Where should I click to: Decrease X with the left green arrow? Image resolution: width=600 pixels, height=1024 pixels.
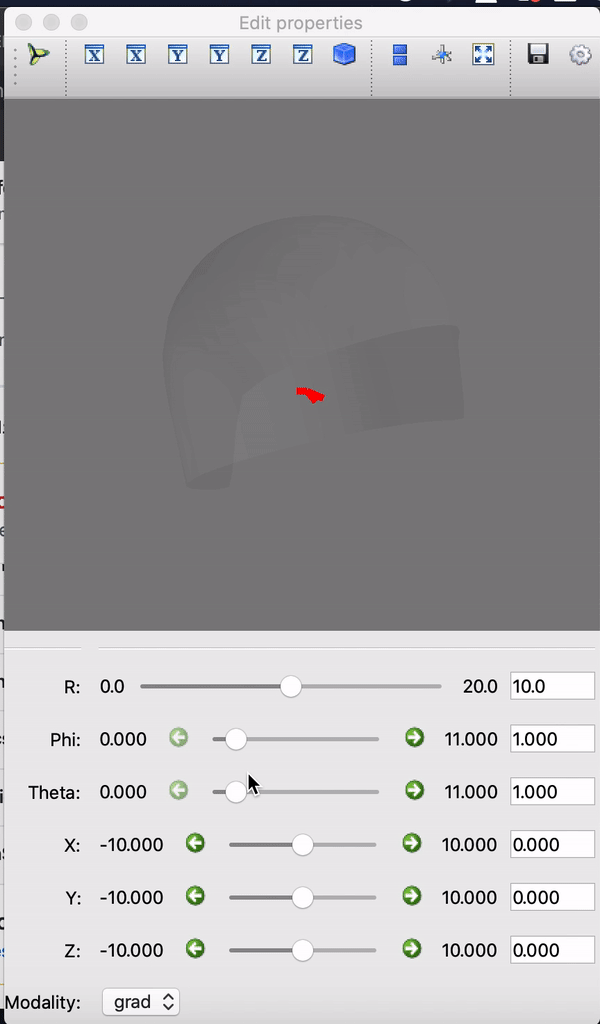195,843
